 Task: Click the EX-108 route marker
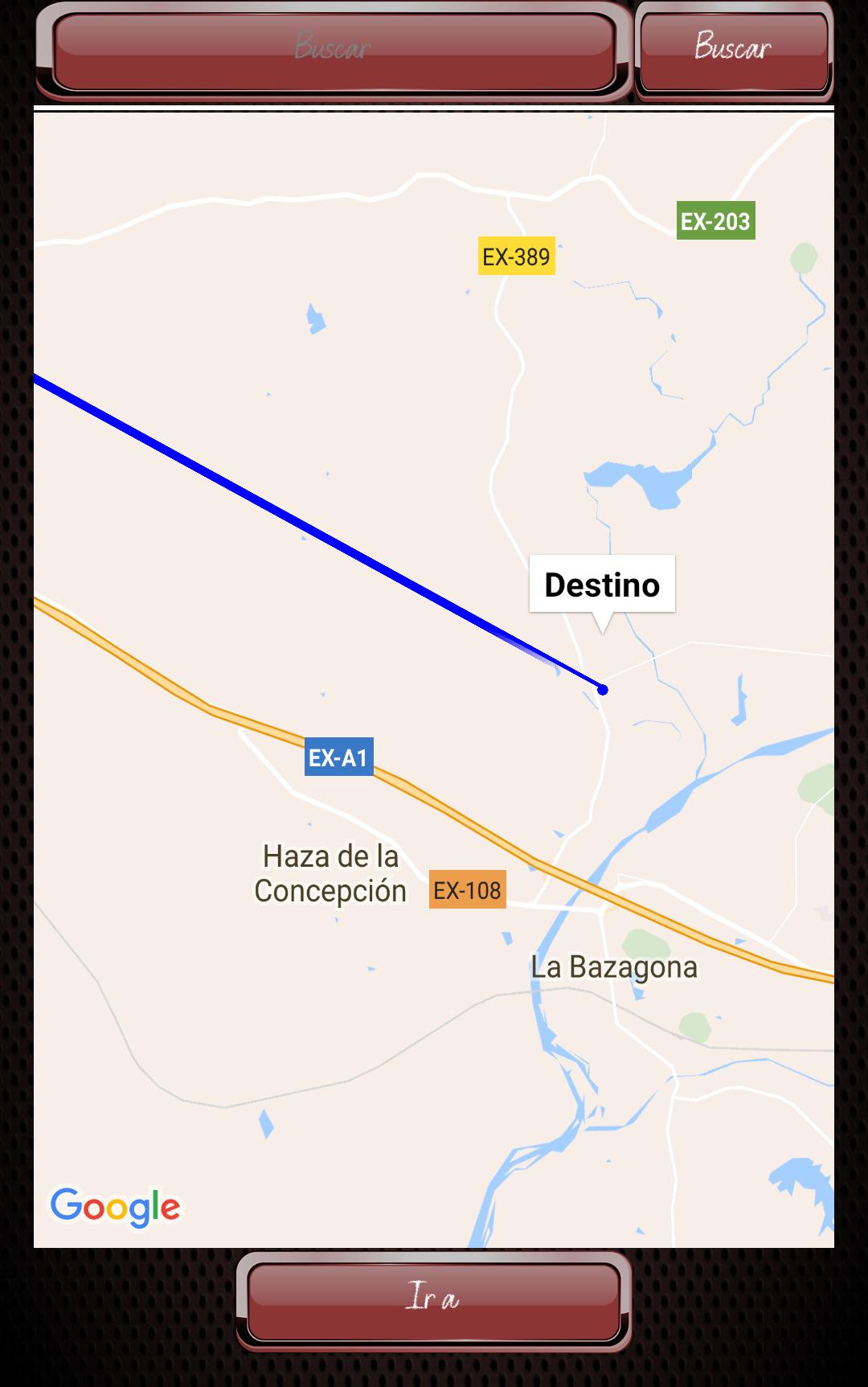point(467,889)
